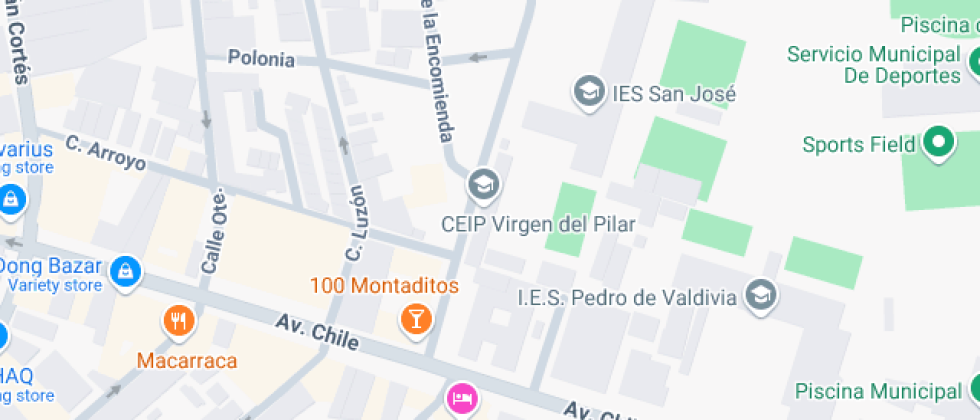Image resolution: width=980 pixels, height=420 pixels.
Task: Open the IES San José school marker
Action: [x=589, y=93]
